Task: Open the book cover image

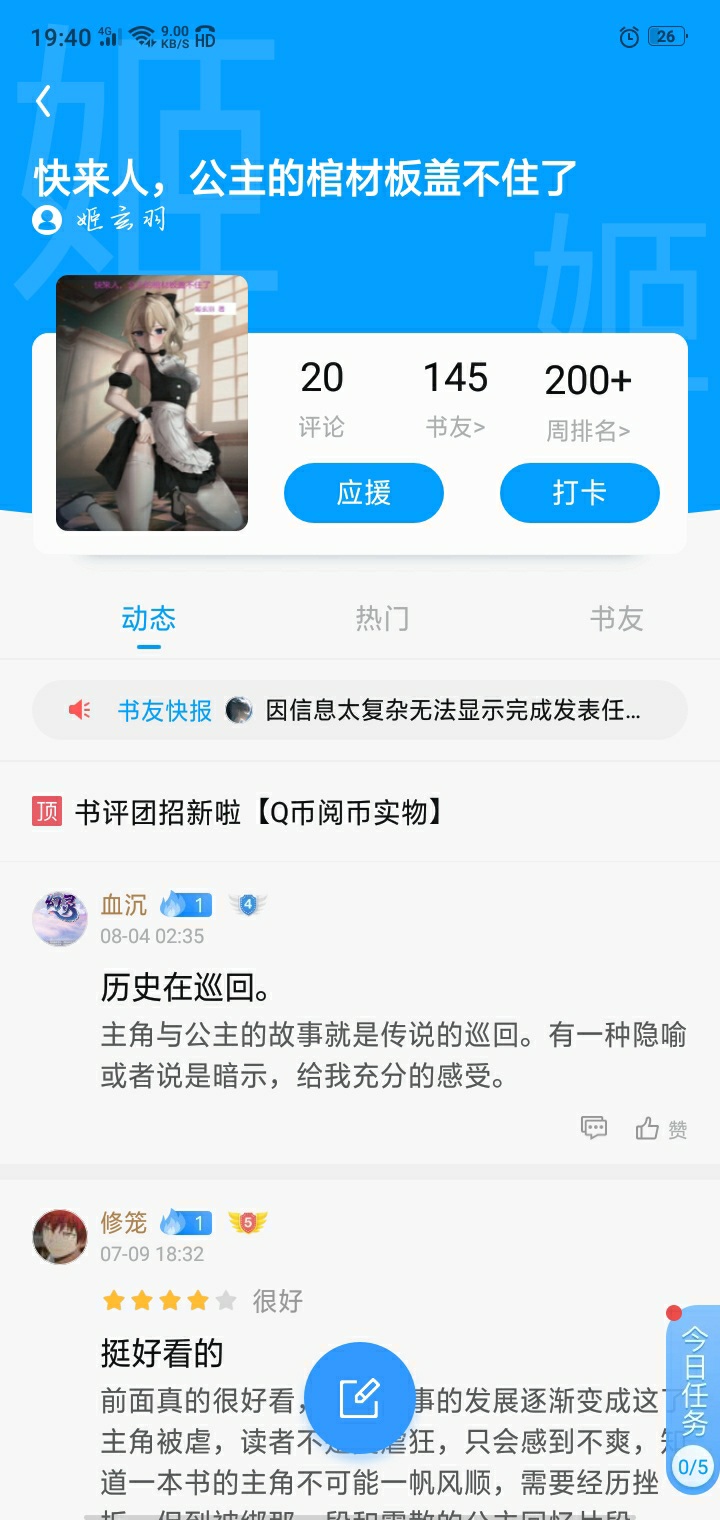Action: click(152, 403)
